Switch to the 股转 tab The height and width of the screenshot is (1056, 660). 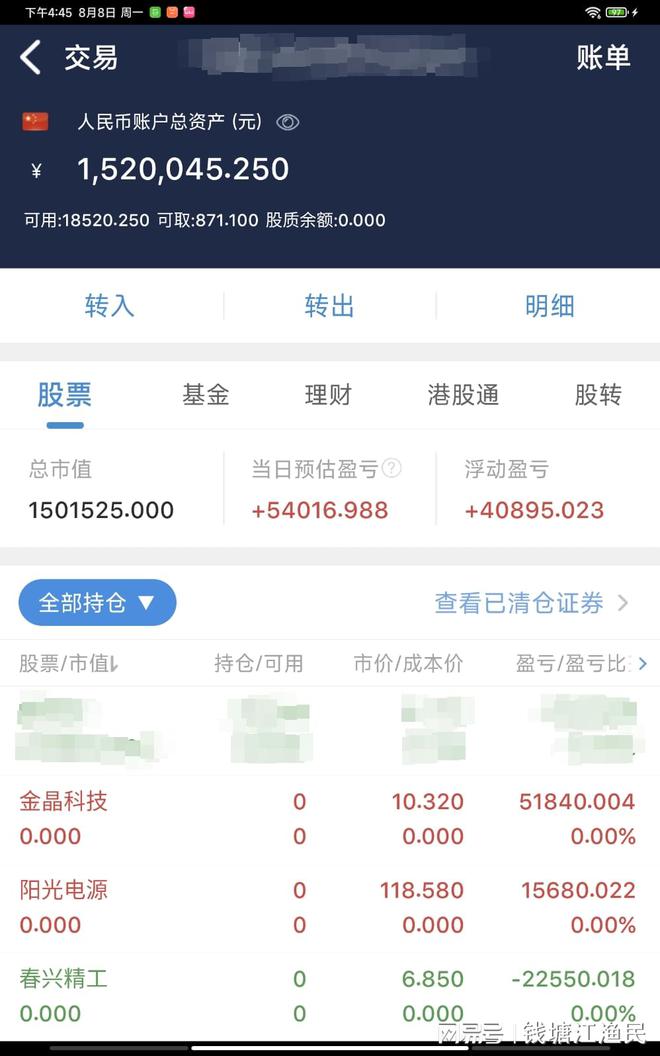click(598, 395)
